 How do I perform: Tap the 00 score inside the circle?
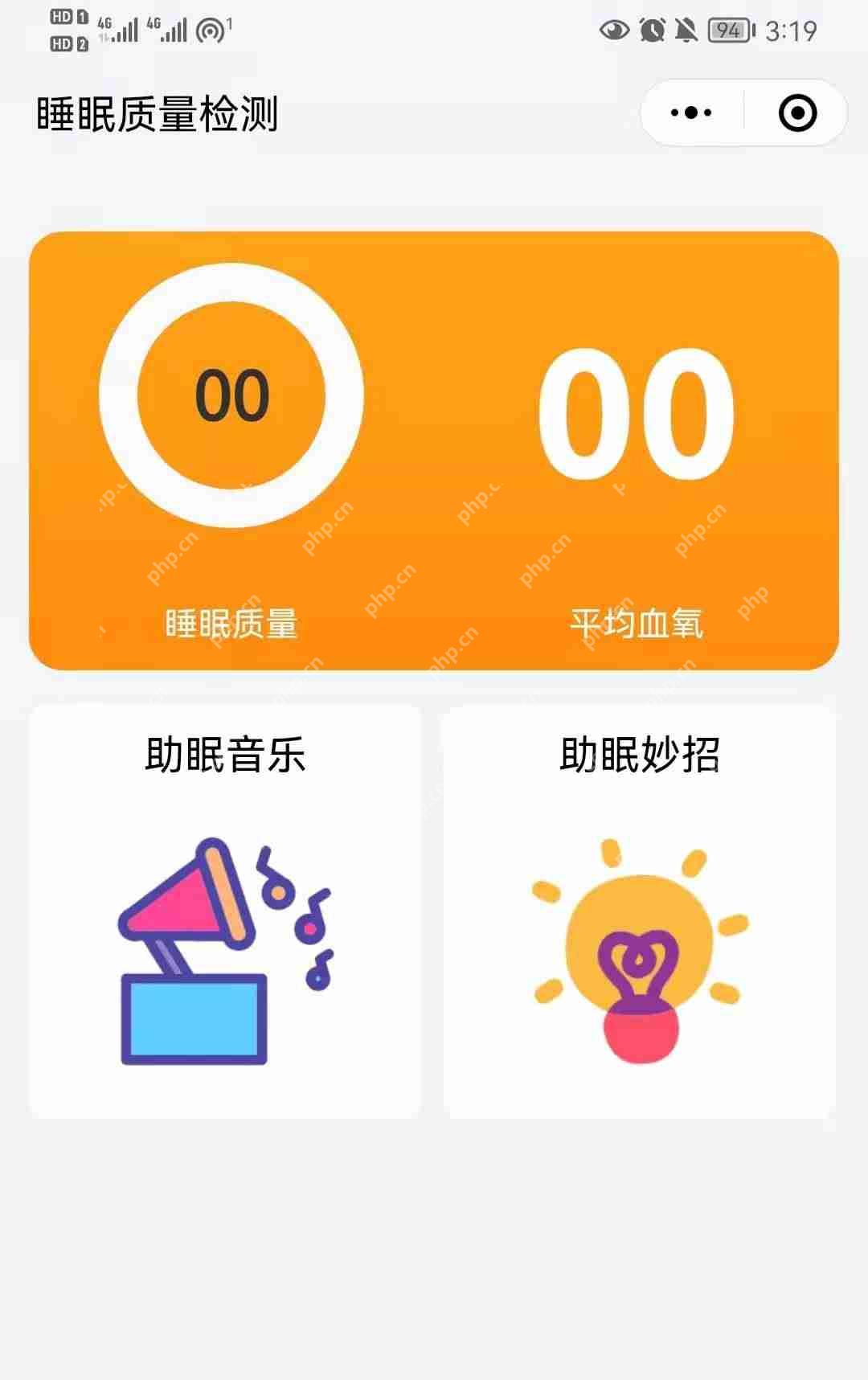231,394
